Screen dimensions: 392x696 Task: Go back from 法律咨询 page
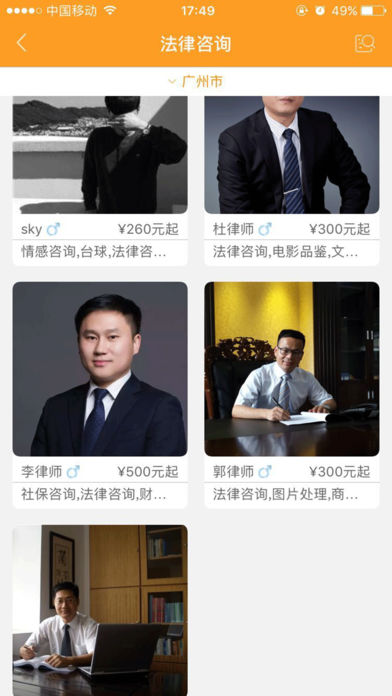coord(22,44)
